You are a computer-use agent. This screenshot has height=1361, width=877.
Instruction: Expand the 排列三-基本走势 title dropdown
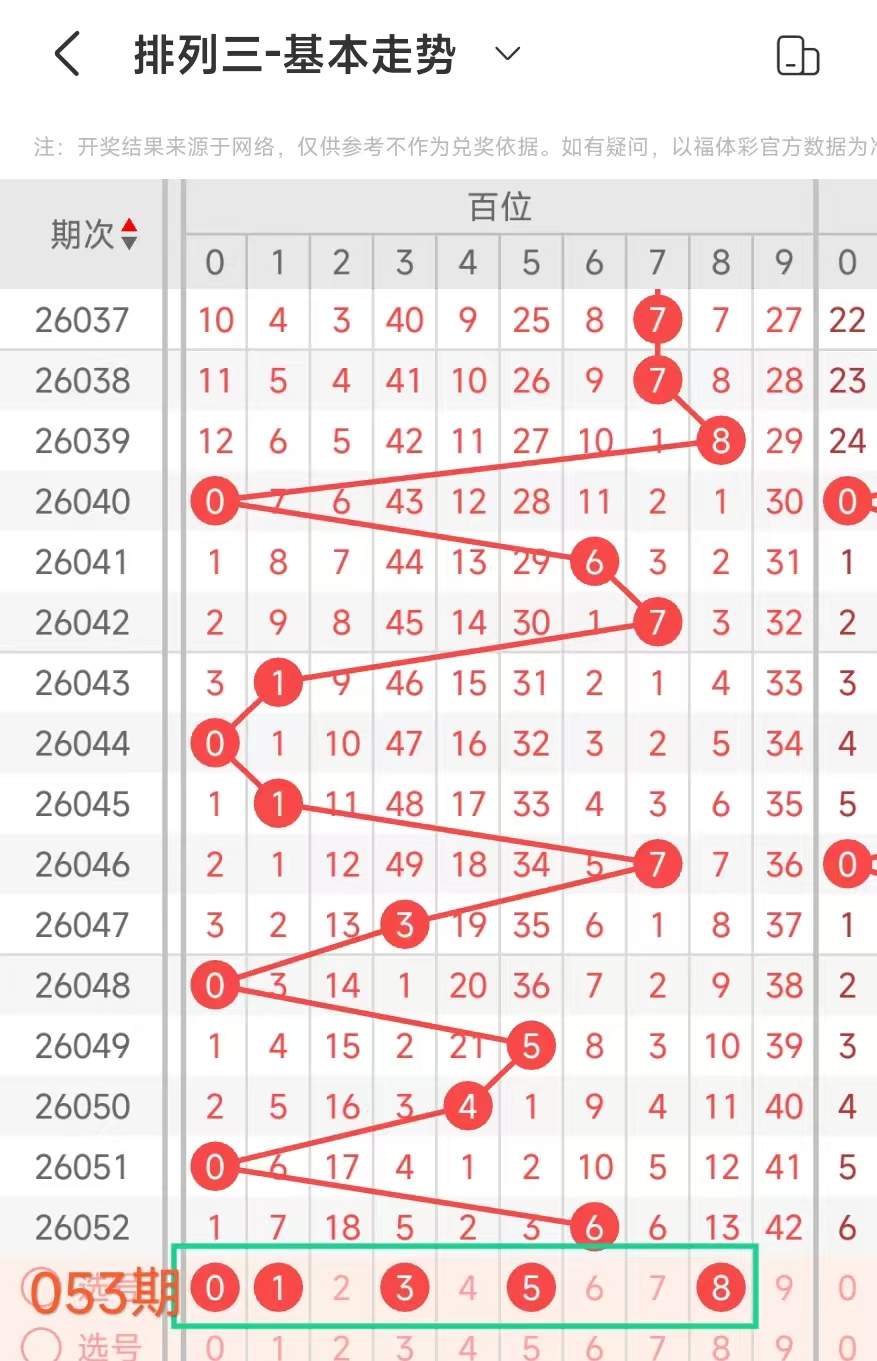coord(508,54)
